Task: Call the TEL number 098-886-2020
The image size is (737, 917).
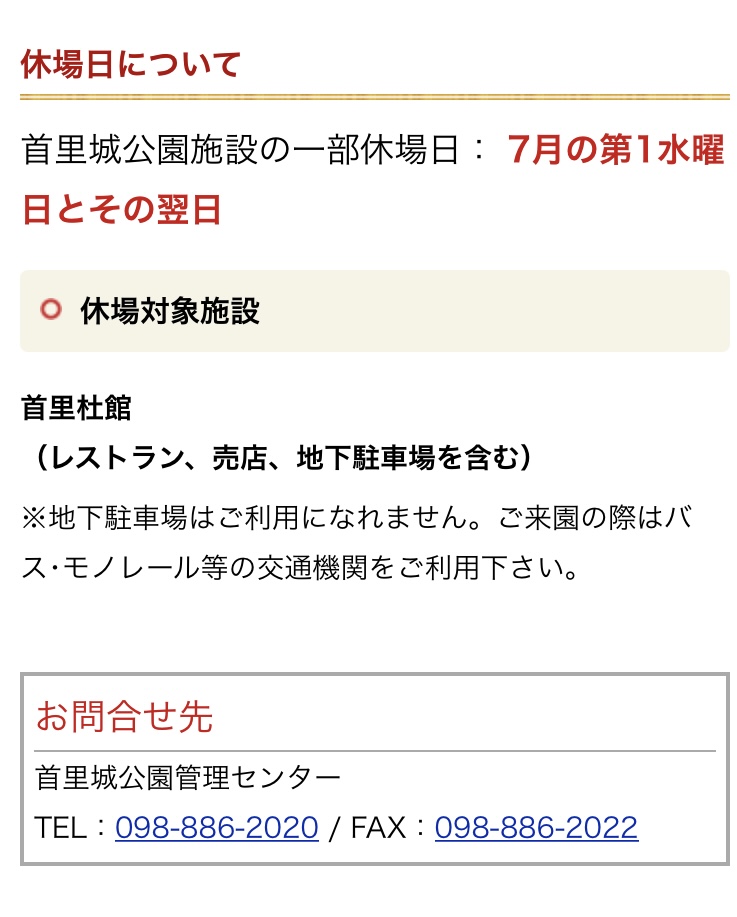Action: (x=217, y=828)
